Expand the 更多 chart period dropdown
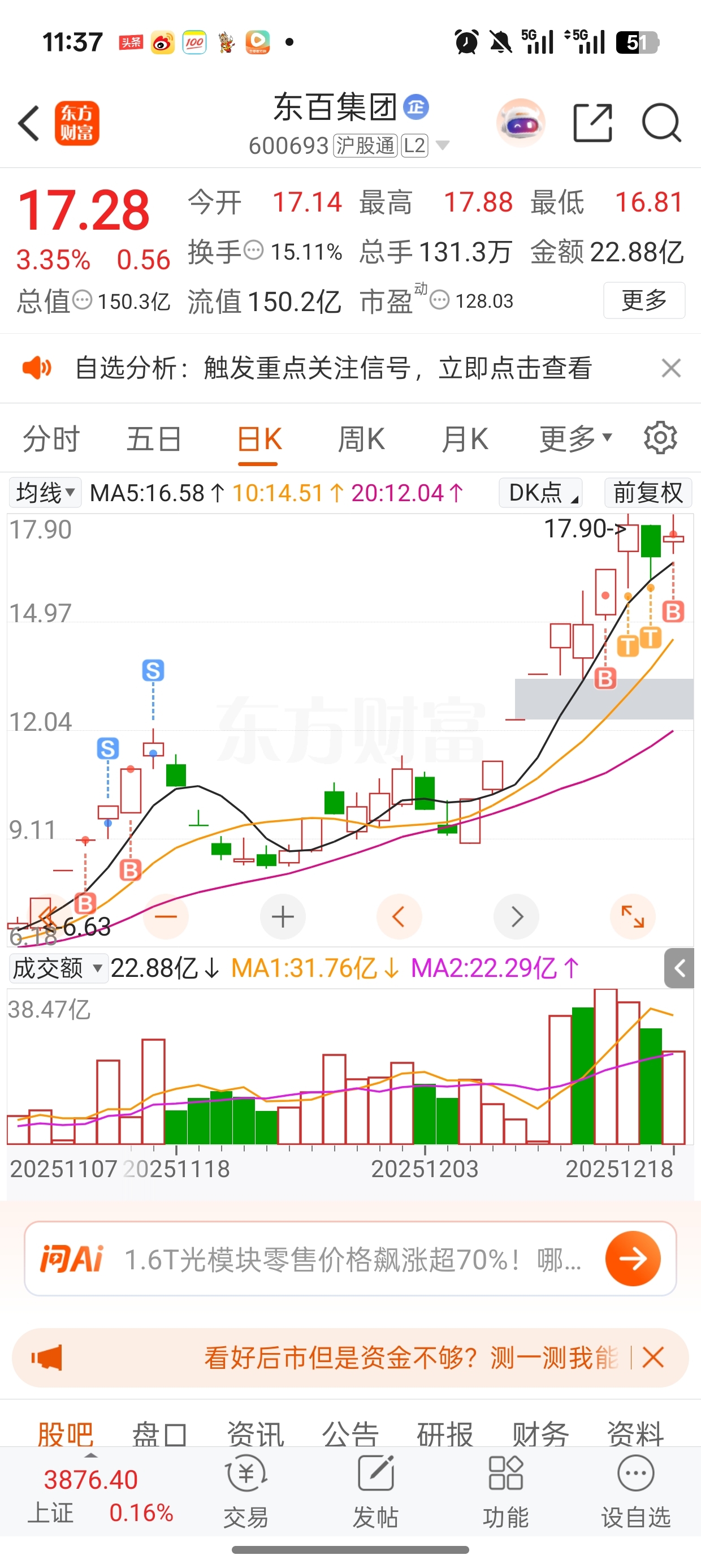The image size is (701, 1568). [x=575, y=439]
